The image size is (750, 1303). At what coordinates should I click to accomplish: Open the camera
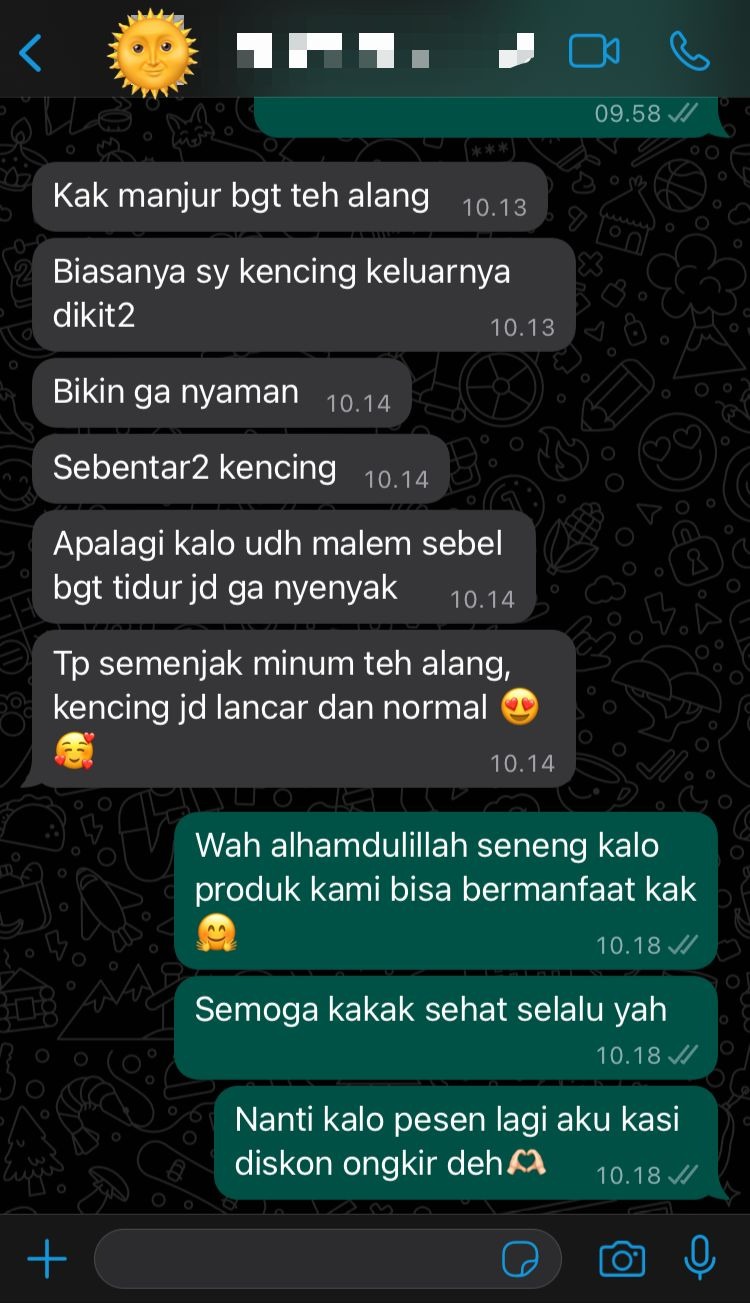click(x=621, y=1258)
